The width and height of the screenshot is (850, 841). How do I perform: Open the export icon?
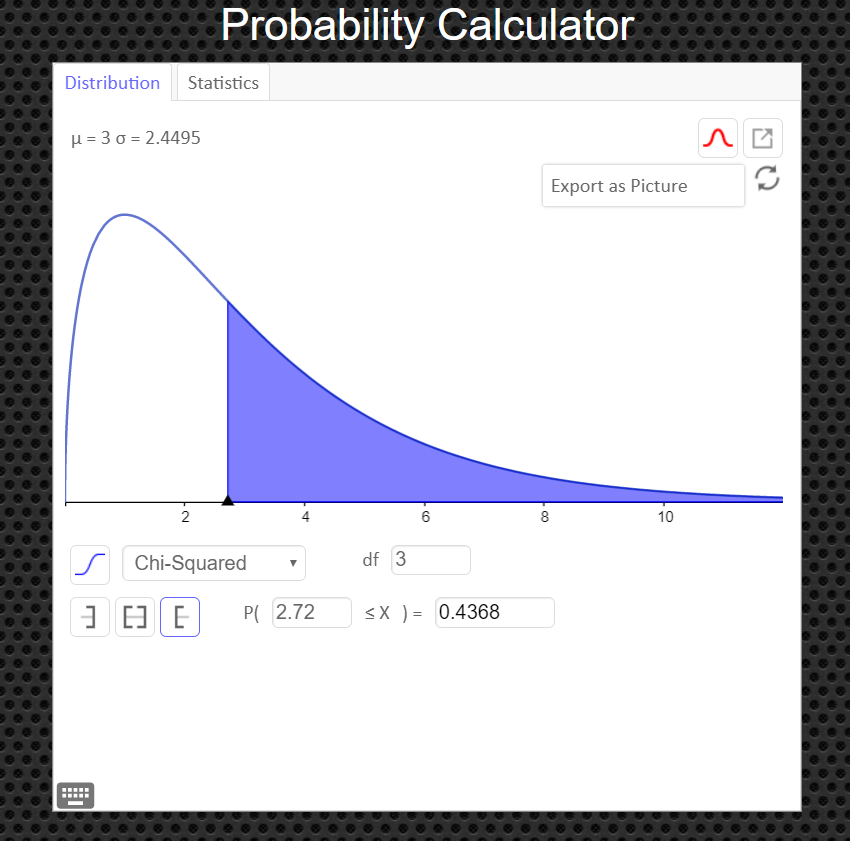click(762, 138)
